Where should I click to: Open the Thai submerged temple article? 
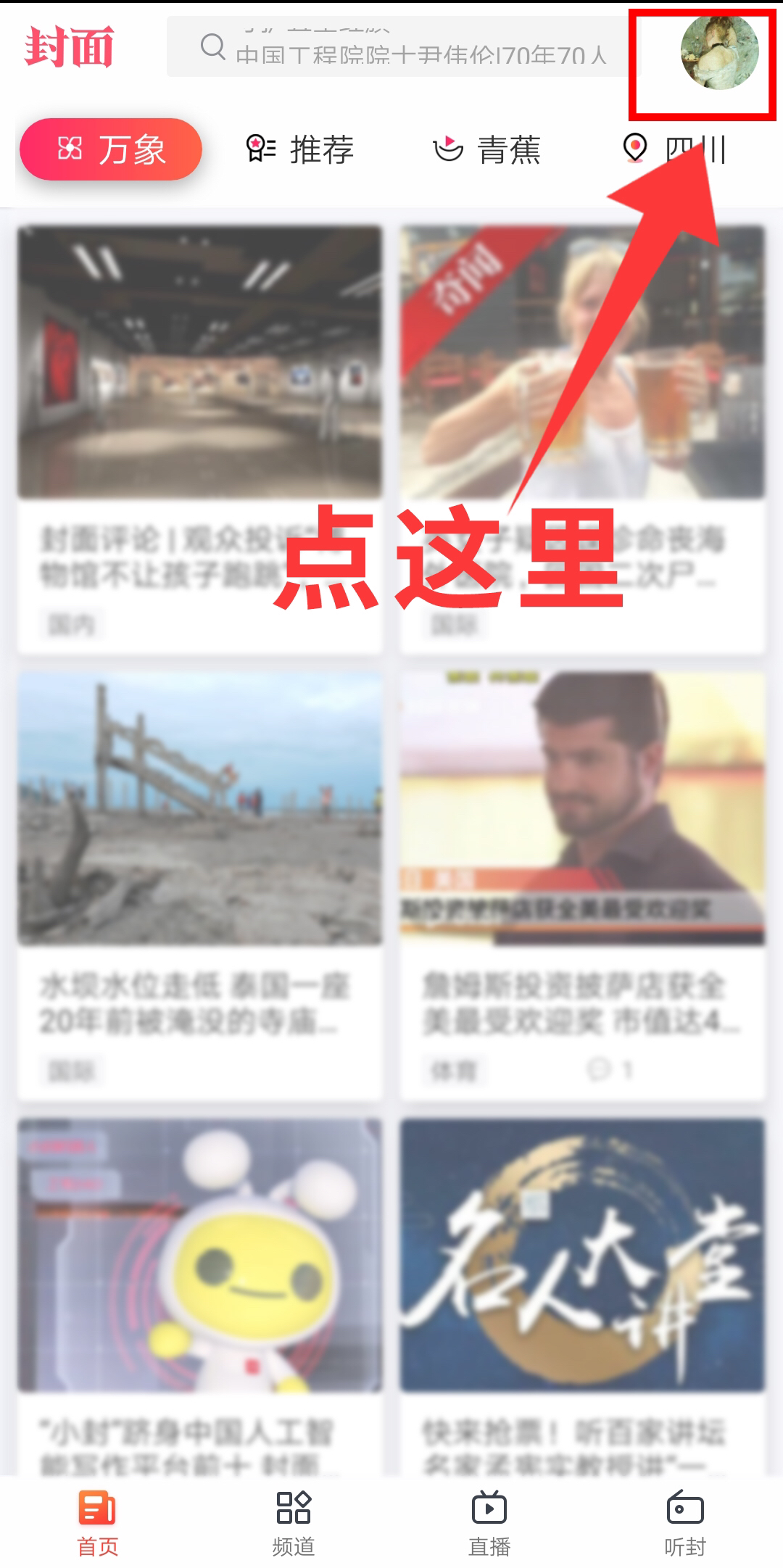pos(199,884)
